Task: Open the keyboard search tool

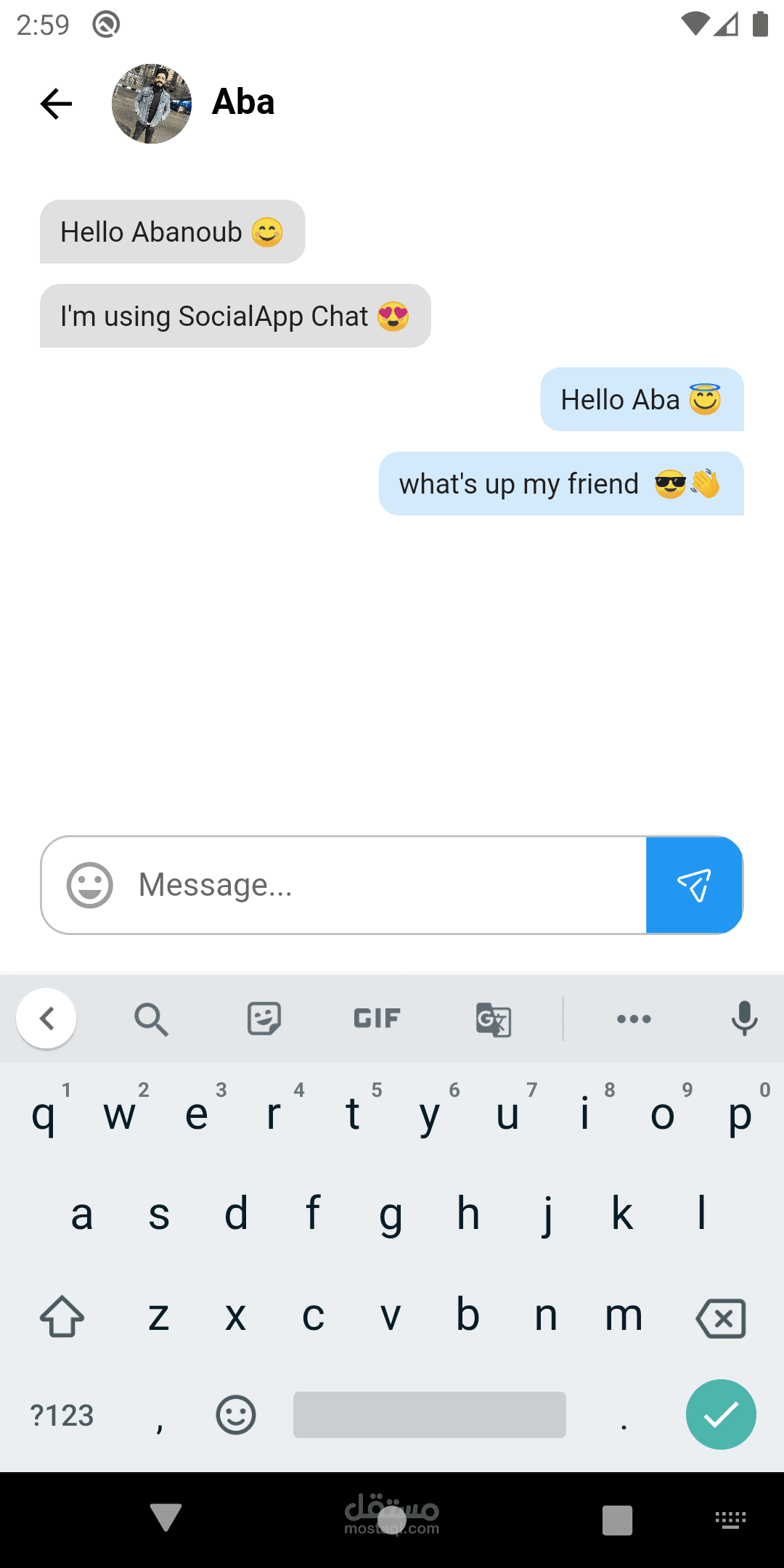Action: (x=151, y=1019)
